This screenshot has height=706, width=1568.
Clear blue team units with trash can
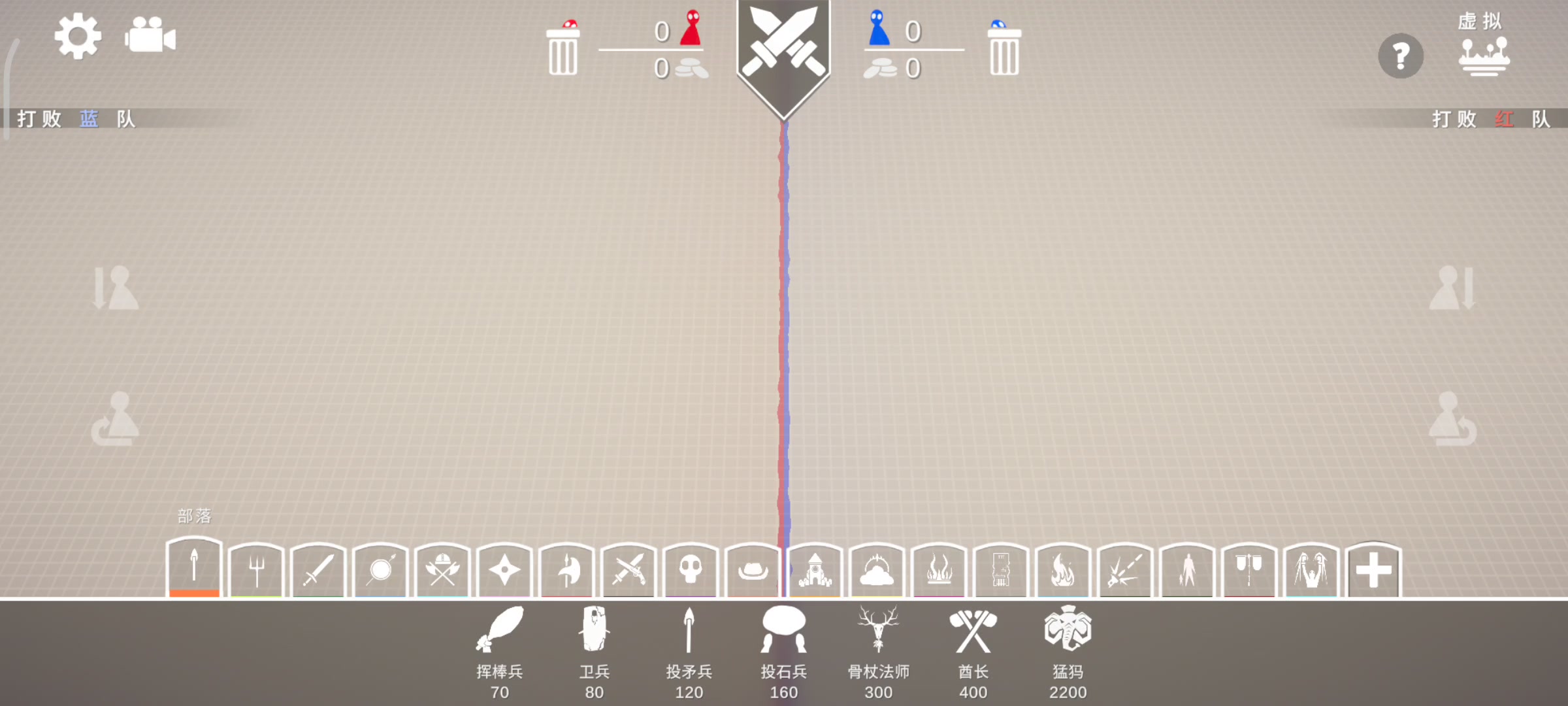pyautogui.click(x=1004, y=49)
